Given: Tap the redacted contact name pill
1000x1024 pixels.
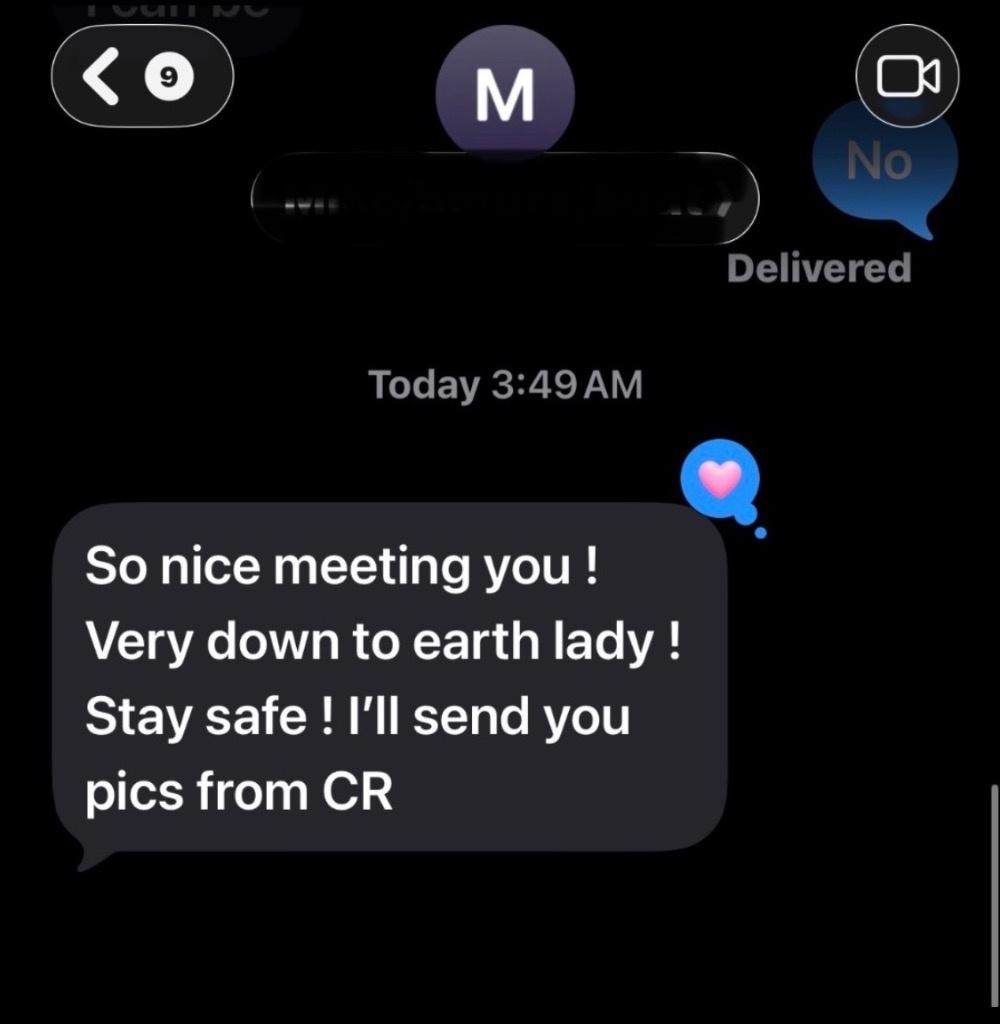Looking at the screenshot, I should (505, 196).
